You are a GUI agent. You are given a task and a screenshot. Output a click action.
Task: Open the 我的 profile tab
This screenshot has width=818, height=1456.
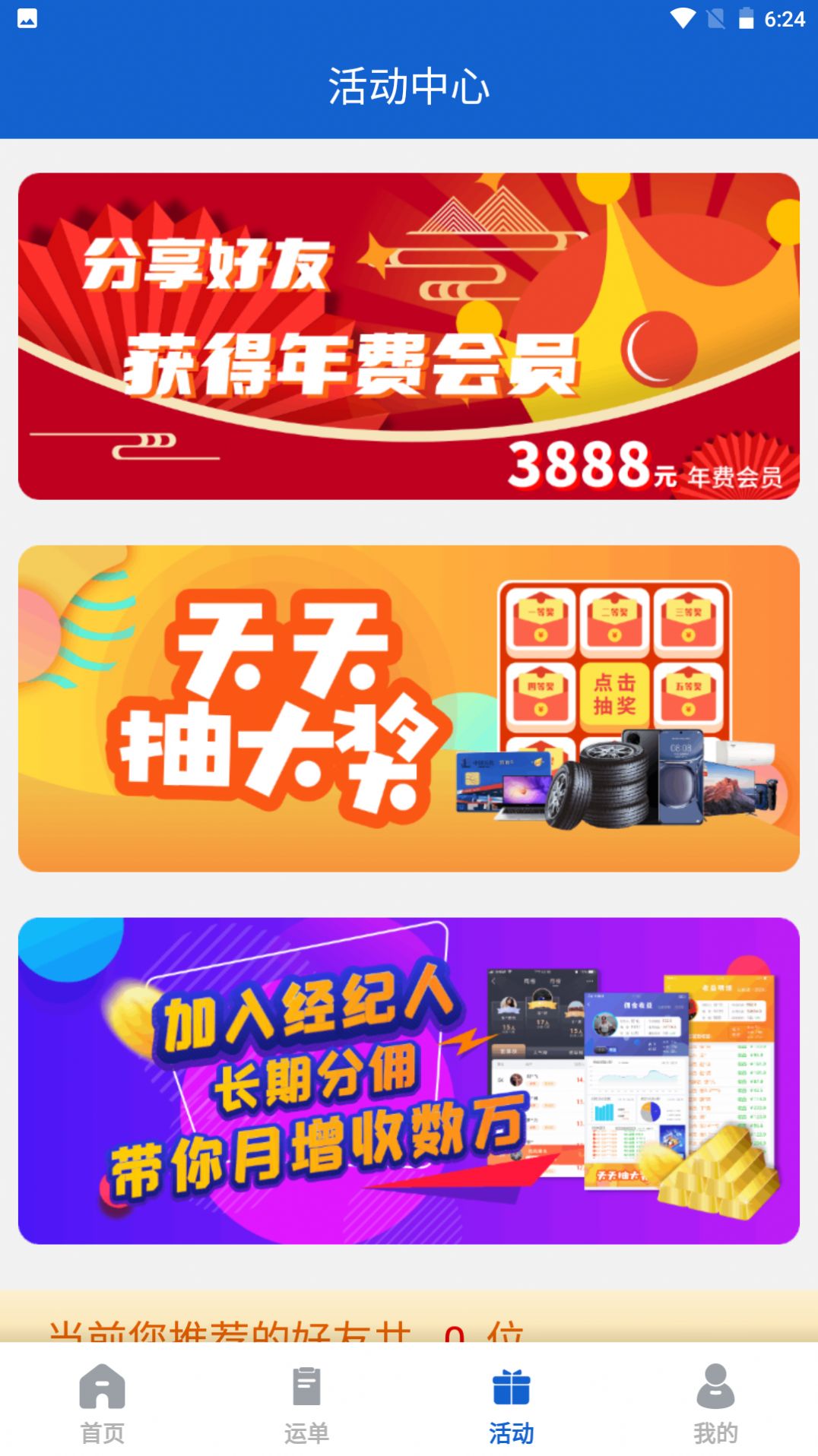pos(715,1403)
